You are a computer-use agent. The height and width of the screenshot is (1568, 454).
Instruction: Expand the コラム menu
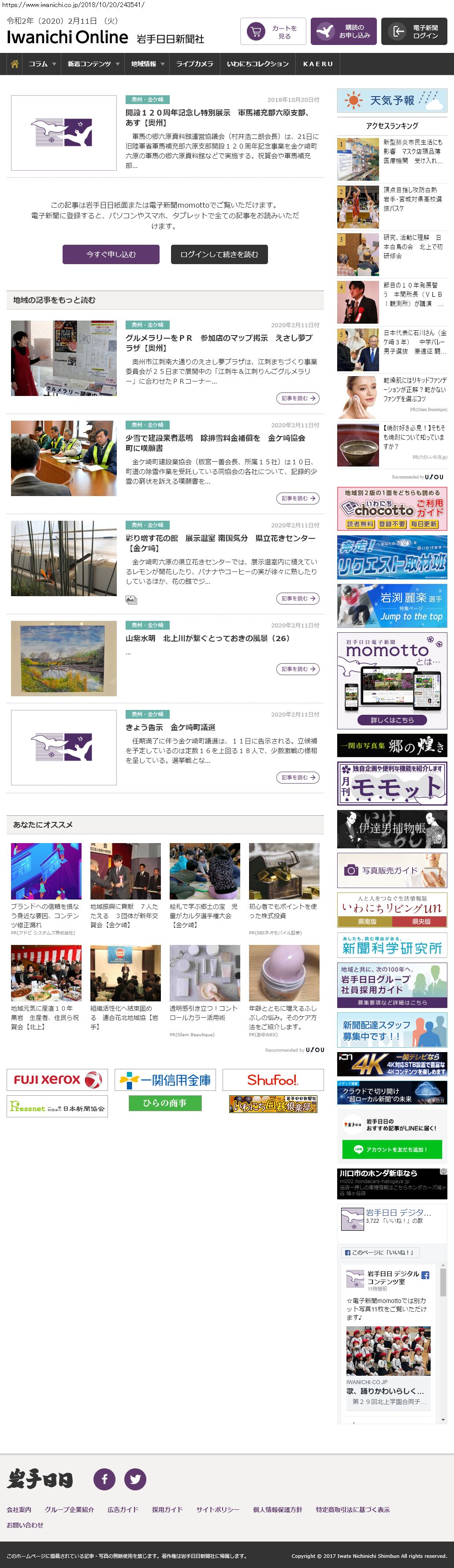[41, 64]
